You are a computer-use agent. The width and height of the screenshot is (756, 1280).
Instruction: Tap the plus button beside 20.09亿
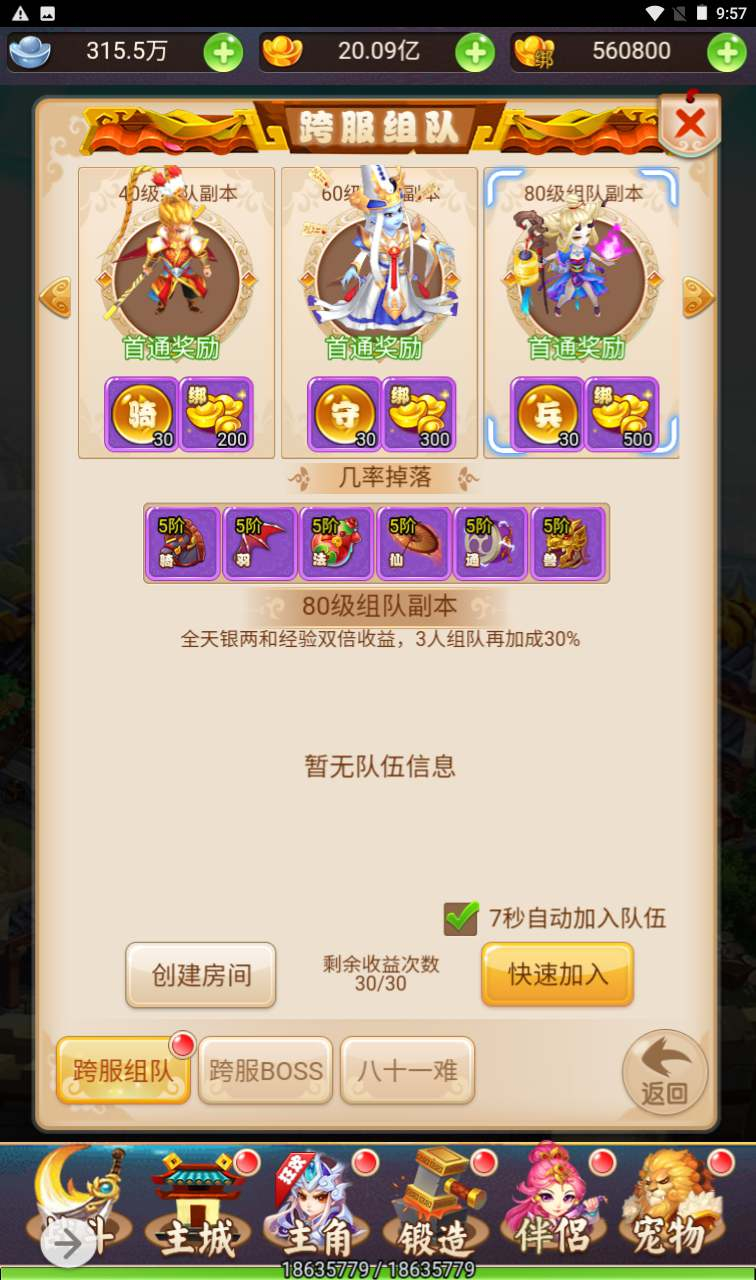tap(475, 52)
